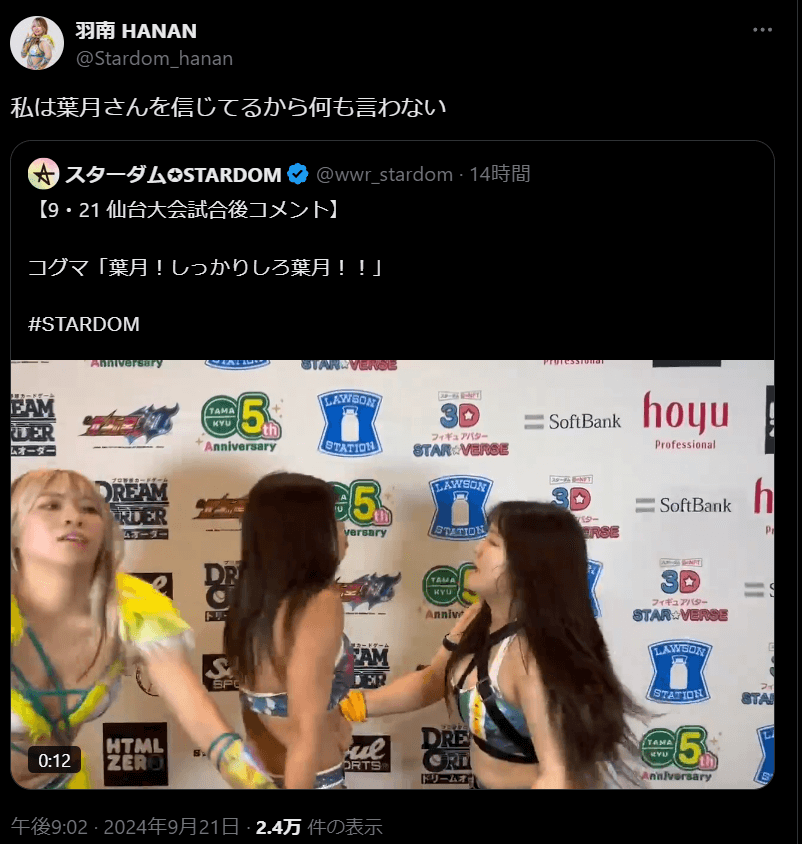Viewport: 802px width, 844px height.
Task: Click the STARDOM star logo avatar
Action: click(x=42, y=173)
